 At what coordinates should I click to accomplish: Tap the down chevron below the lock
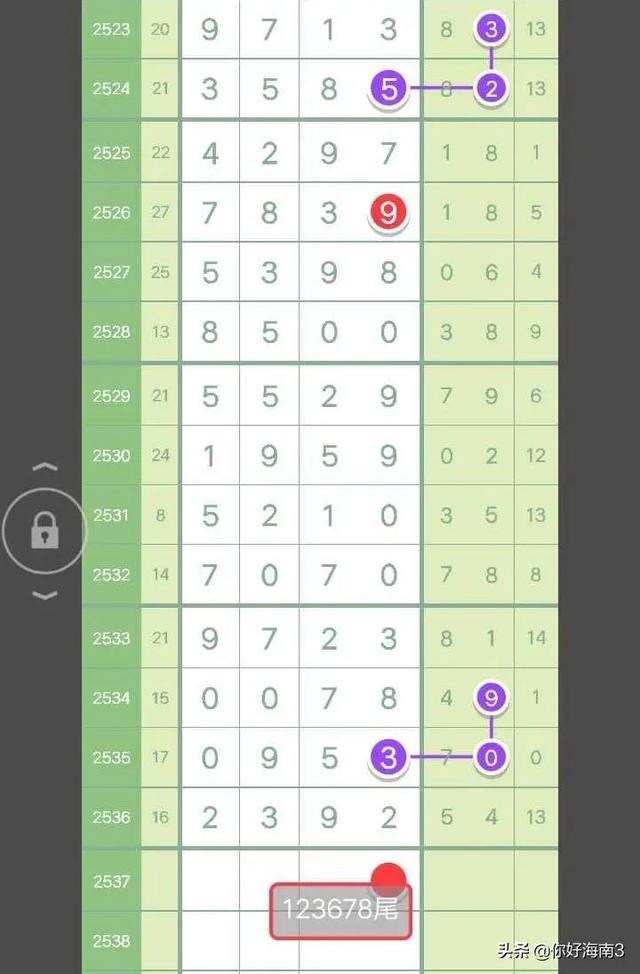click(x=45, y=597)
